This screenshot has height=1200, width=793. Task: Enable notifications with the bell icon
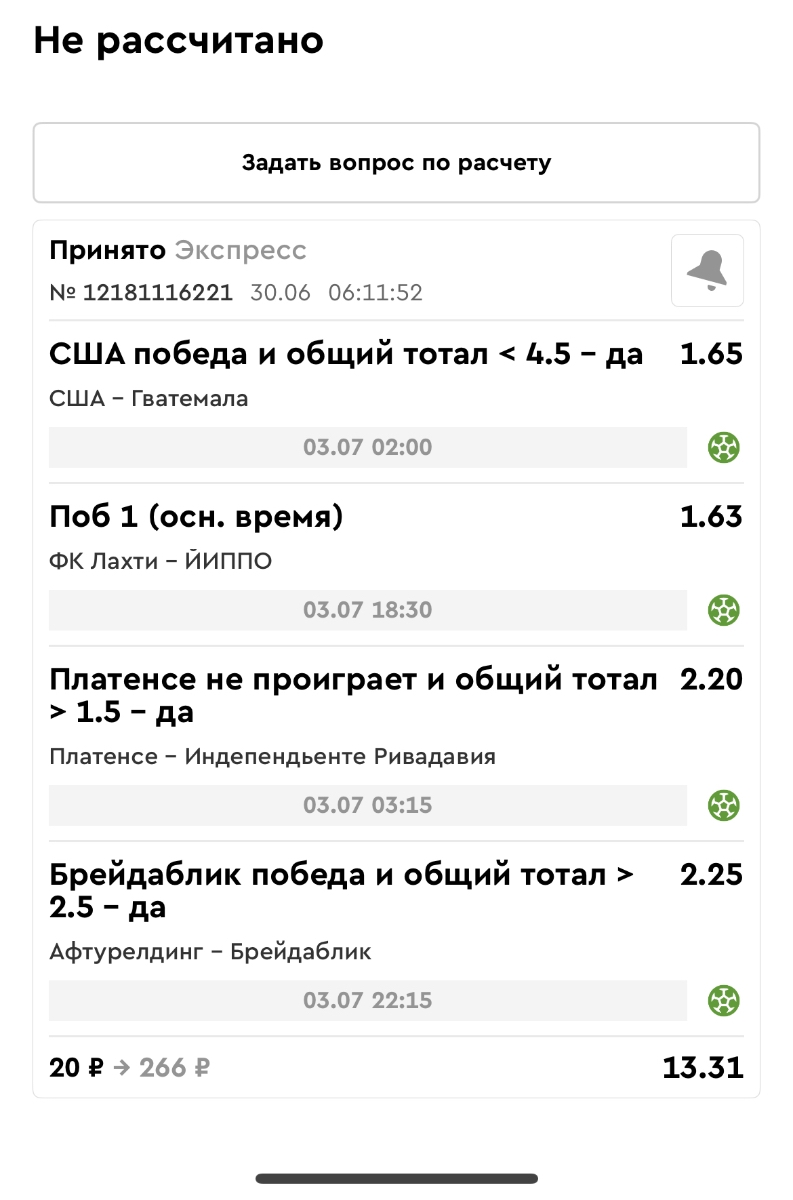pos(706,270)
